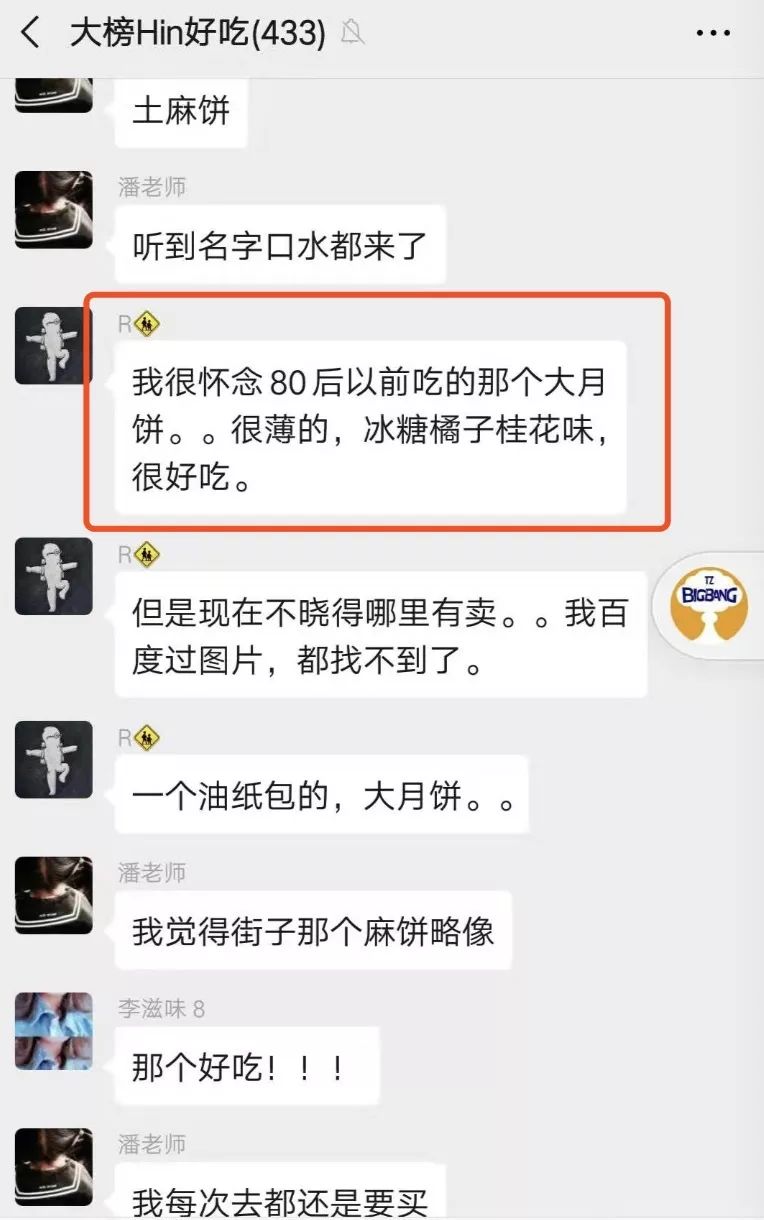Screen dimensions: 764x1220
Task: Tap the warning-sign emoji badge next to sender R
Action: click(148, 324)
